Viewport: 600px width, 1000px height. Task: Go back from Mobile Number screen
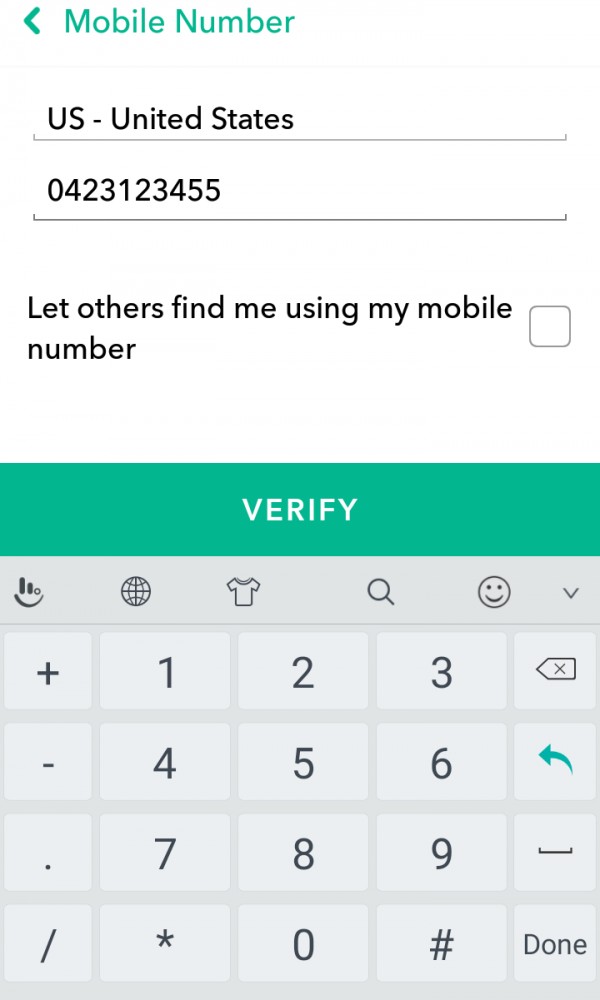click(x=33, y=22)
